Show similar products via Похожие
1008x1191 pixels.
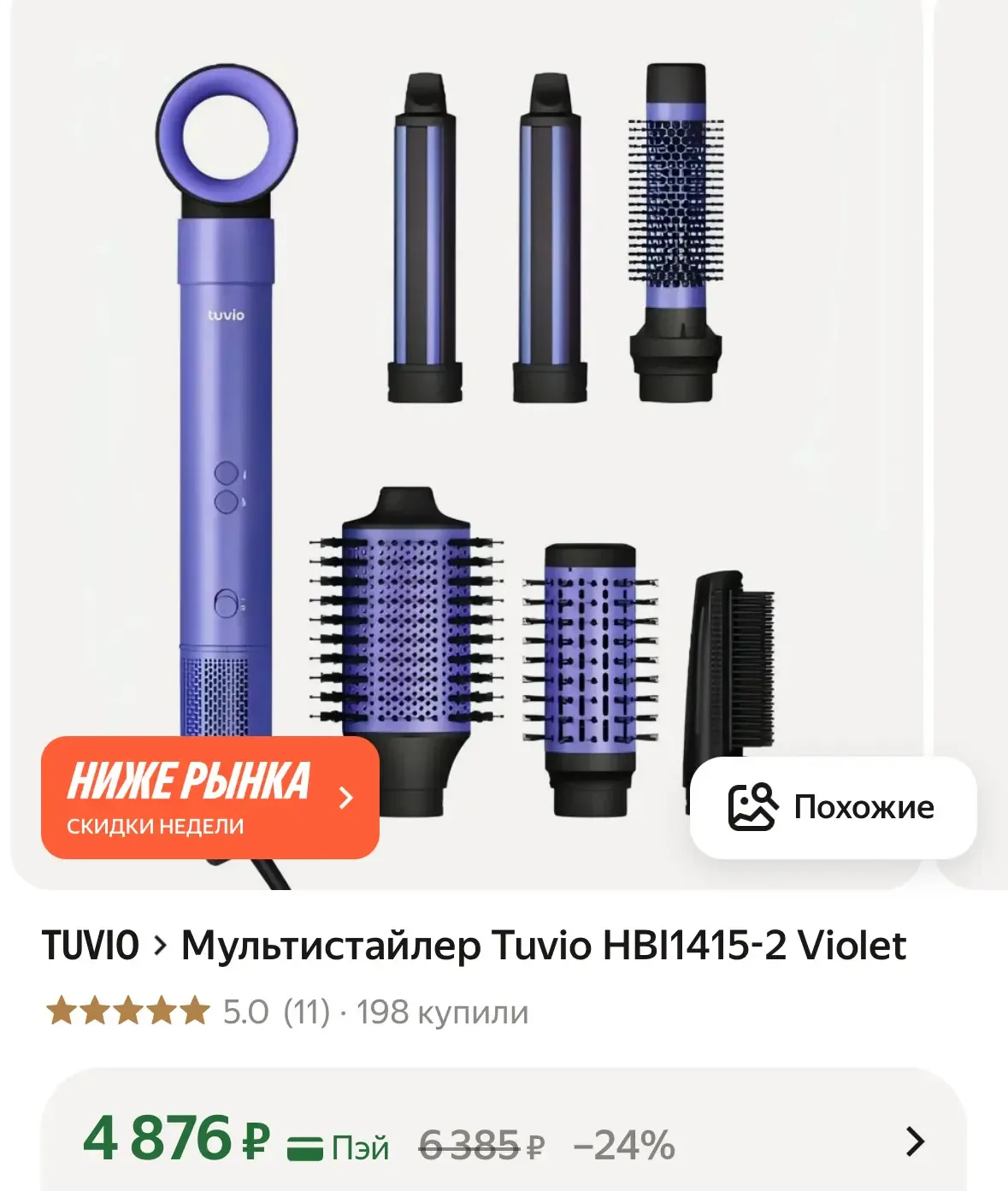(x=833, y=807)
